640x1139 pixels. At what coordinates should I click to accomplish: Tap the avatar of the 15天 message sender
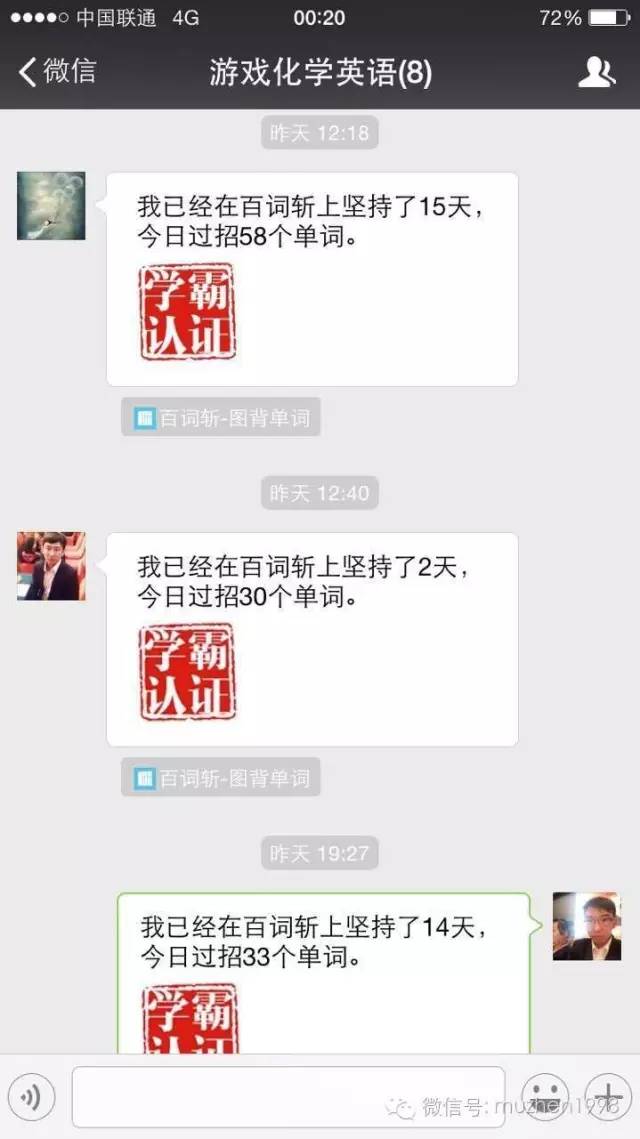(x=51, y=206)
